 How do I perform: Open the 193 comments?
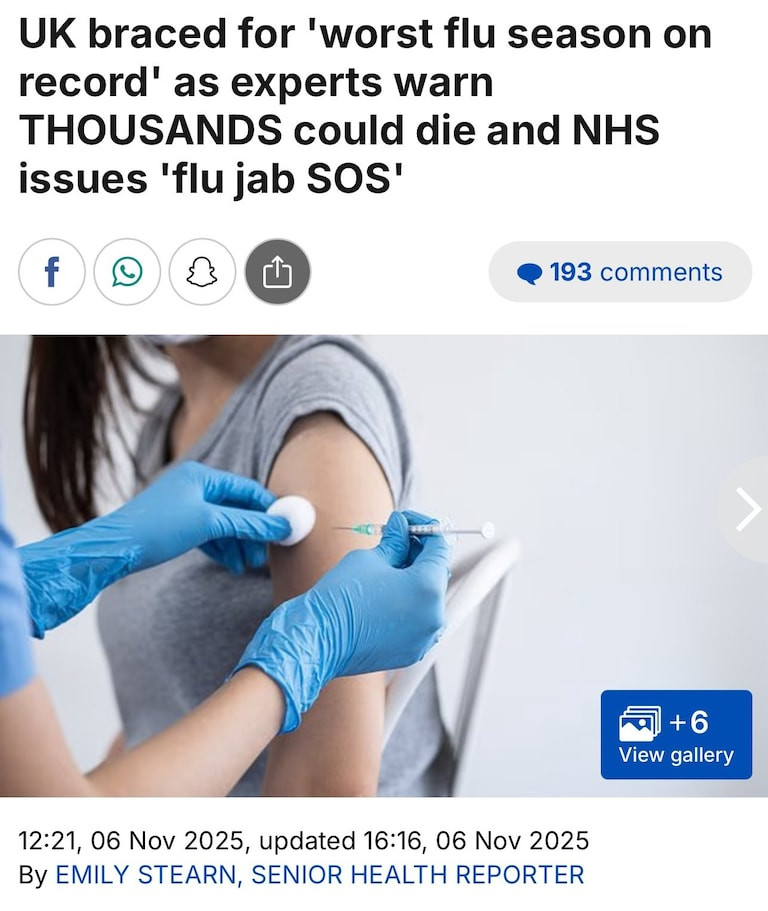click(620, 272)
